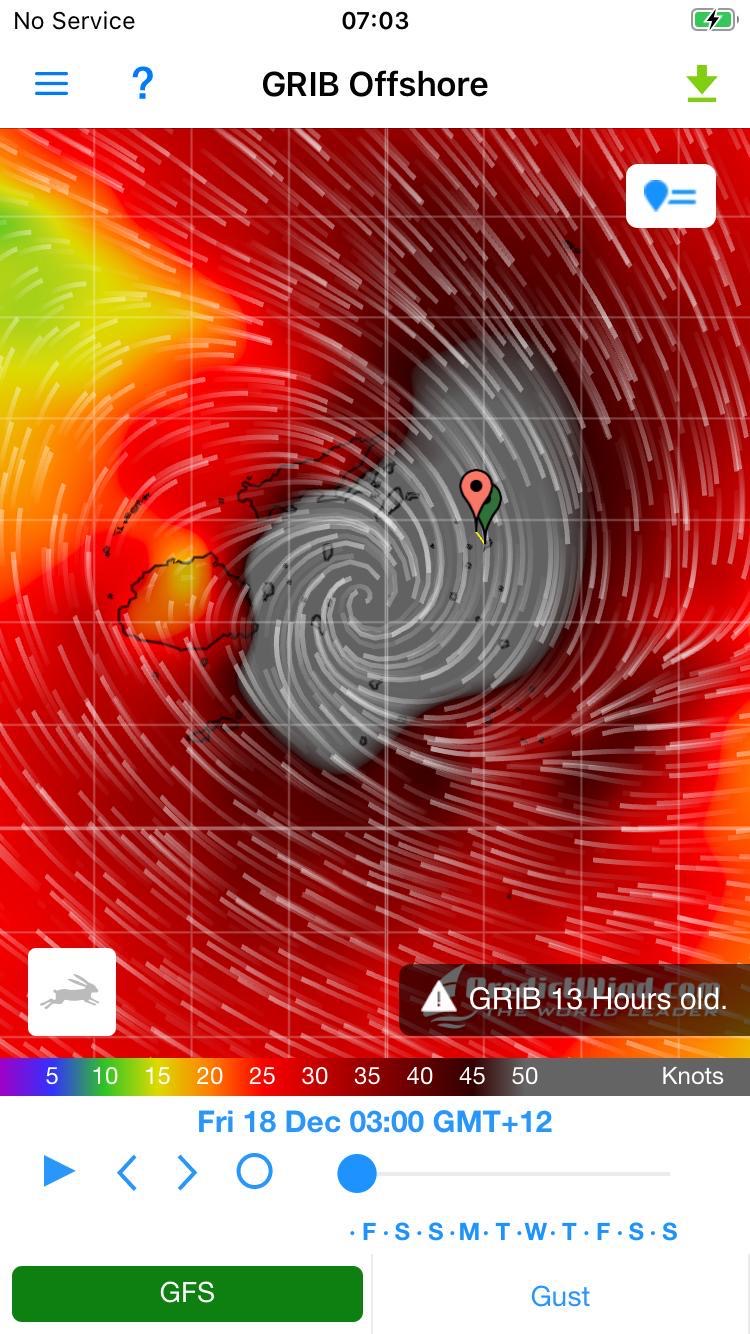The height and width of the screenshot is (1334, 750).
Task: Select the GFS model button
Action: [x=187, y=1293]
